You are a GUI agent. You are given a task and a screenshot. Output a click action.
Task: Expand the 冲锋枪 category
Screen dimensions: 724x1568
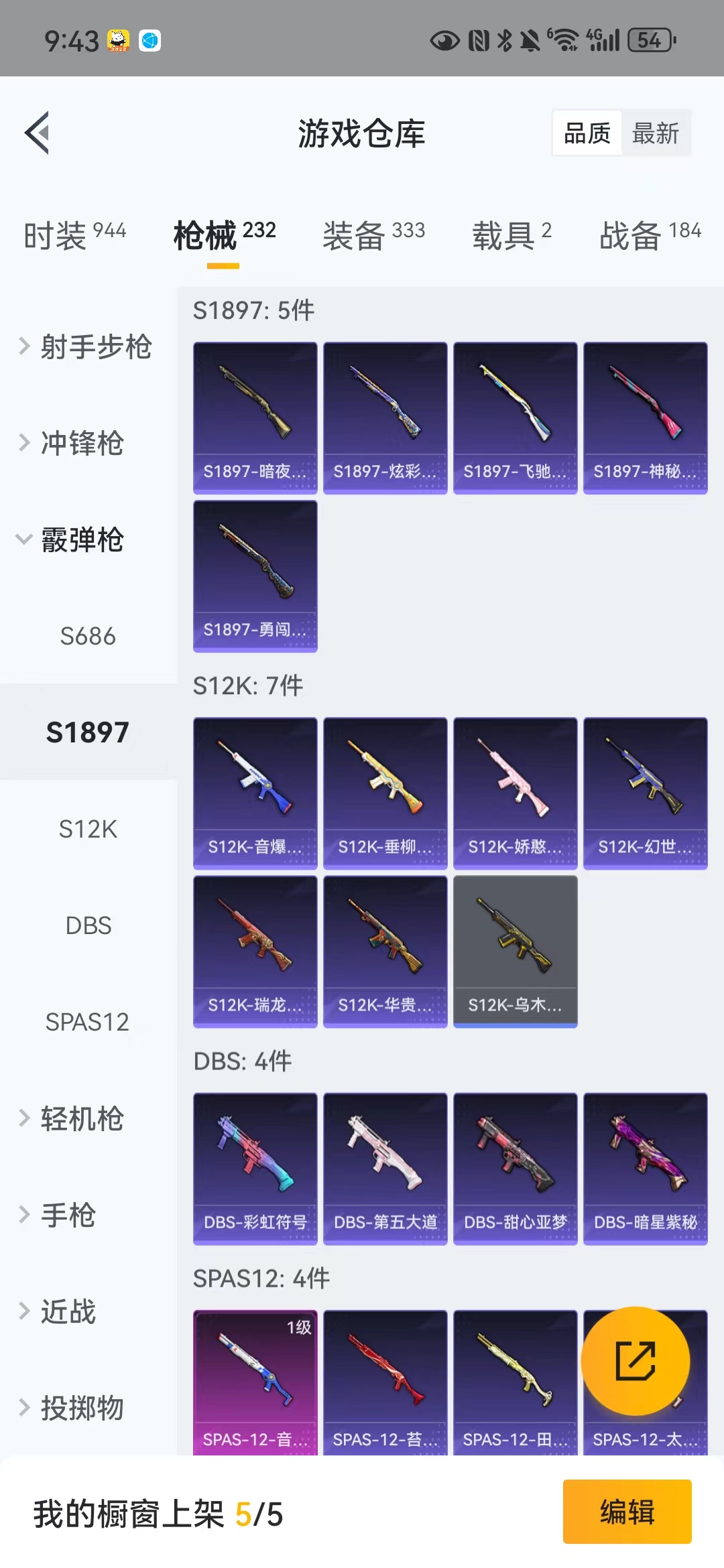82,443
